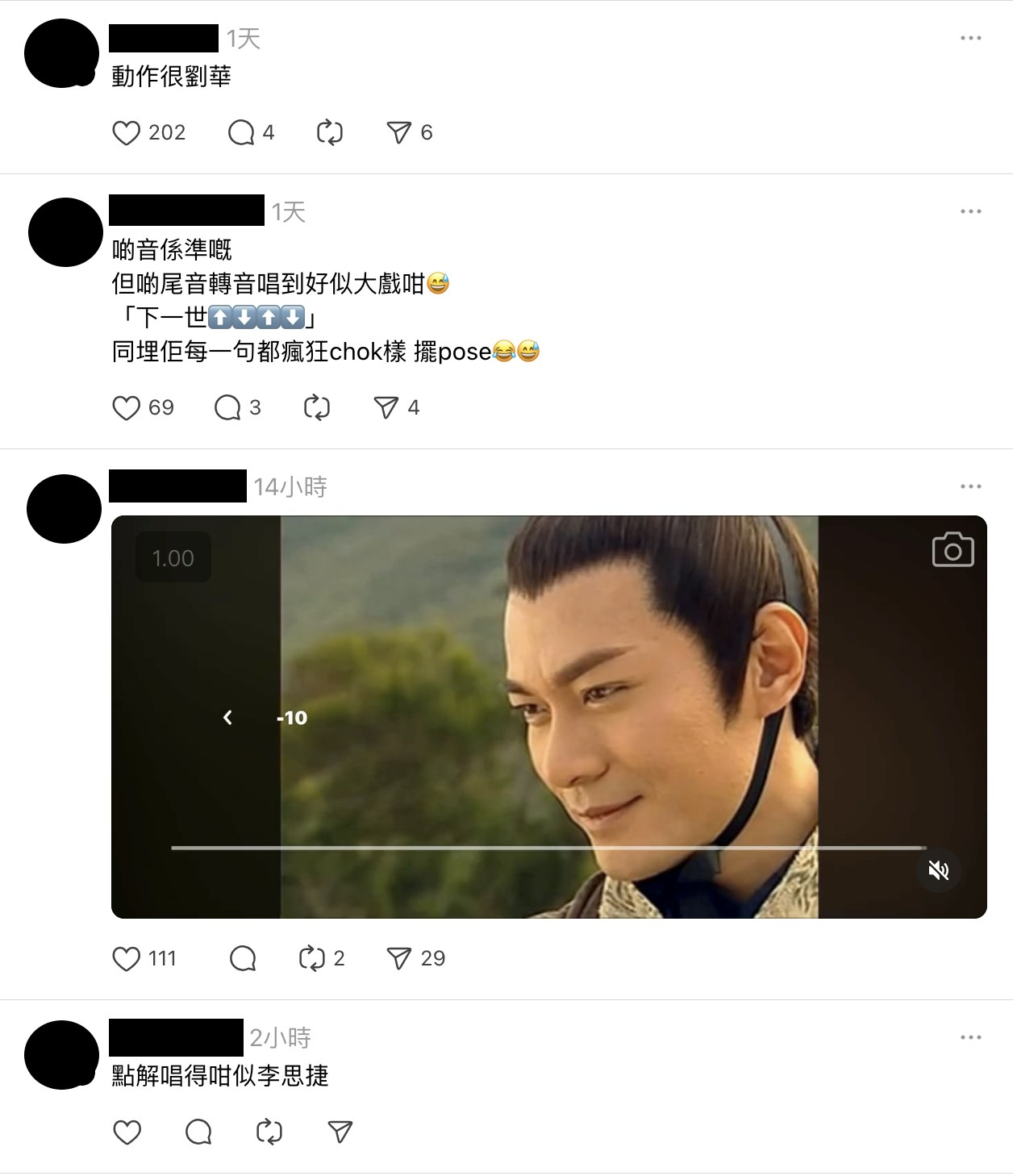Open overflow menu on 啲音係準嘅 comment
Screen dimensions: 1013x1176
click(x=970, y=211)
